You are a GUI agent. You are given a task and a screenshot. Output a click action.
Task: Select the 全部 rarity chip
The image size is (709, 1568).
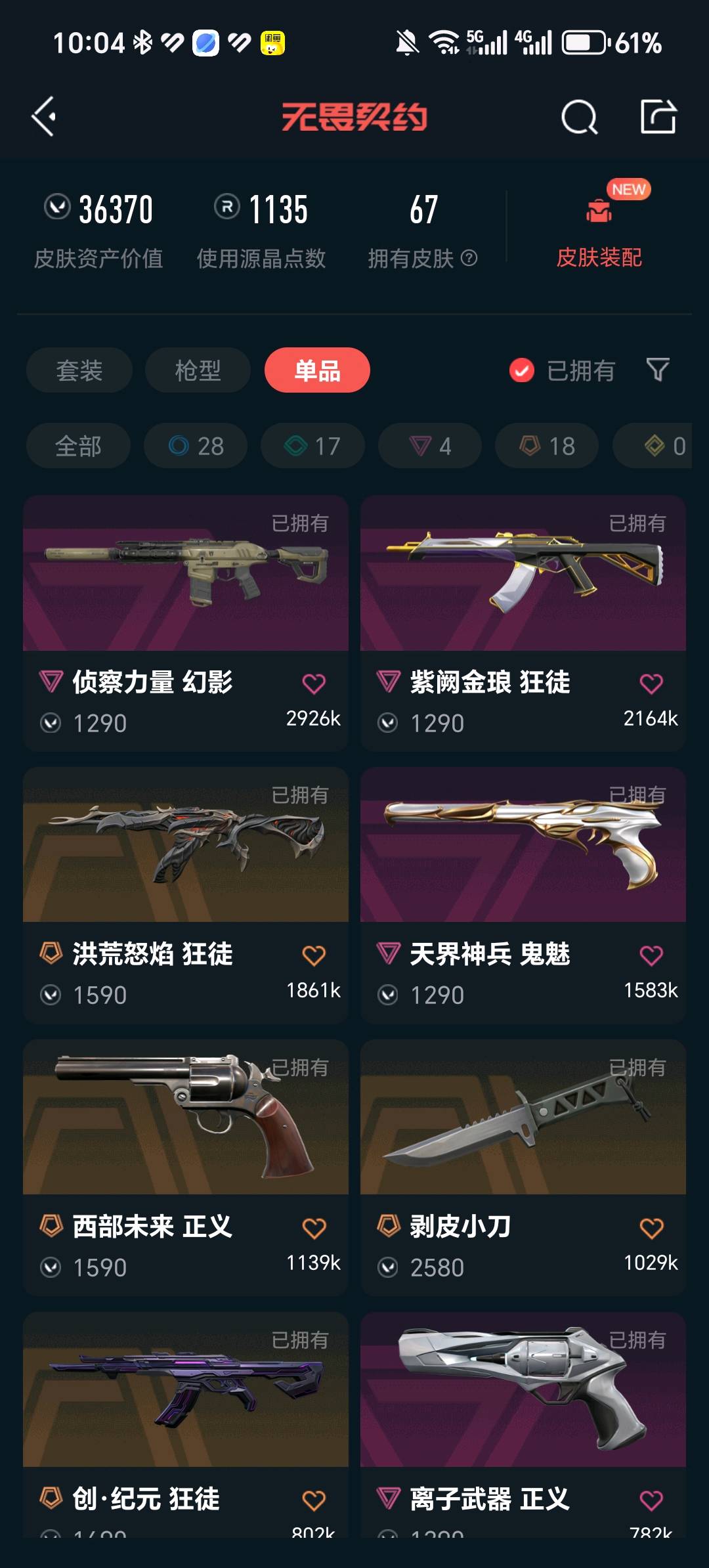point(78,446)
